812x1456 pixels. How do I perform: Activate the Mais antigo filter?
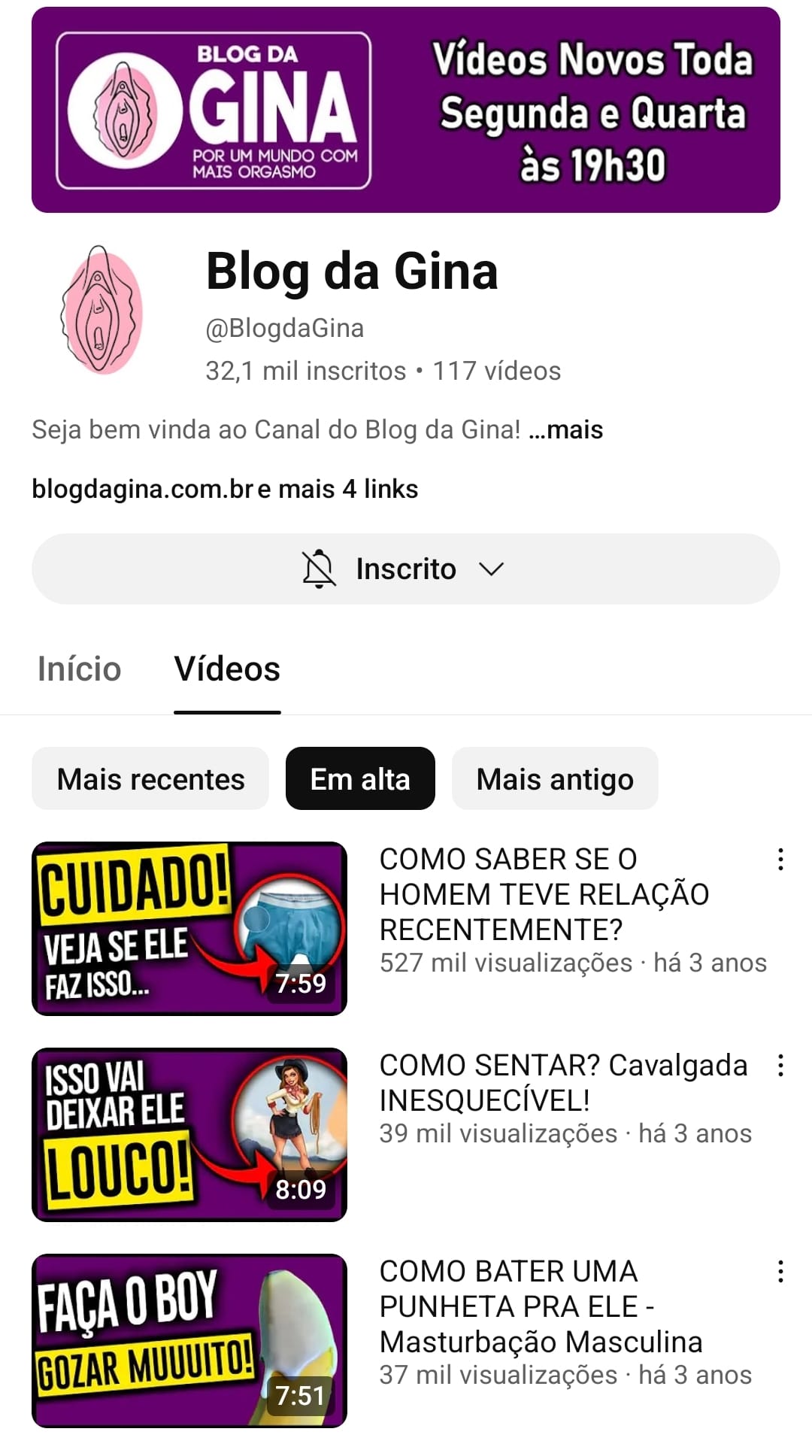coord(554,778)
